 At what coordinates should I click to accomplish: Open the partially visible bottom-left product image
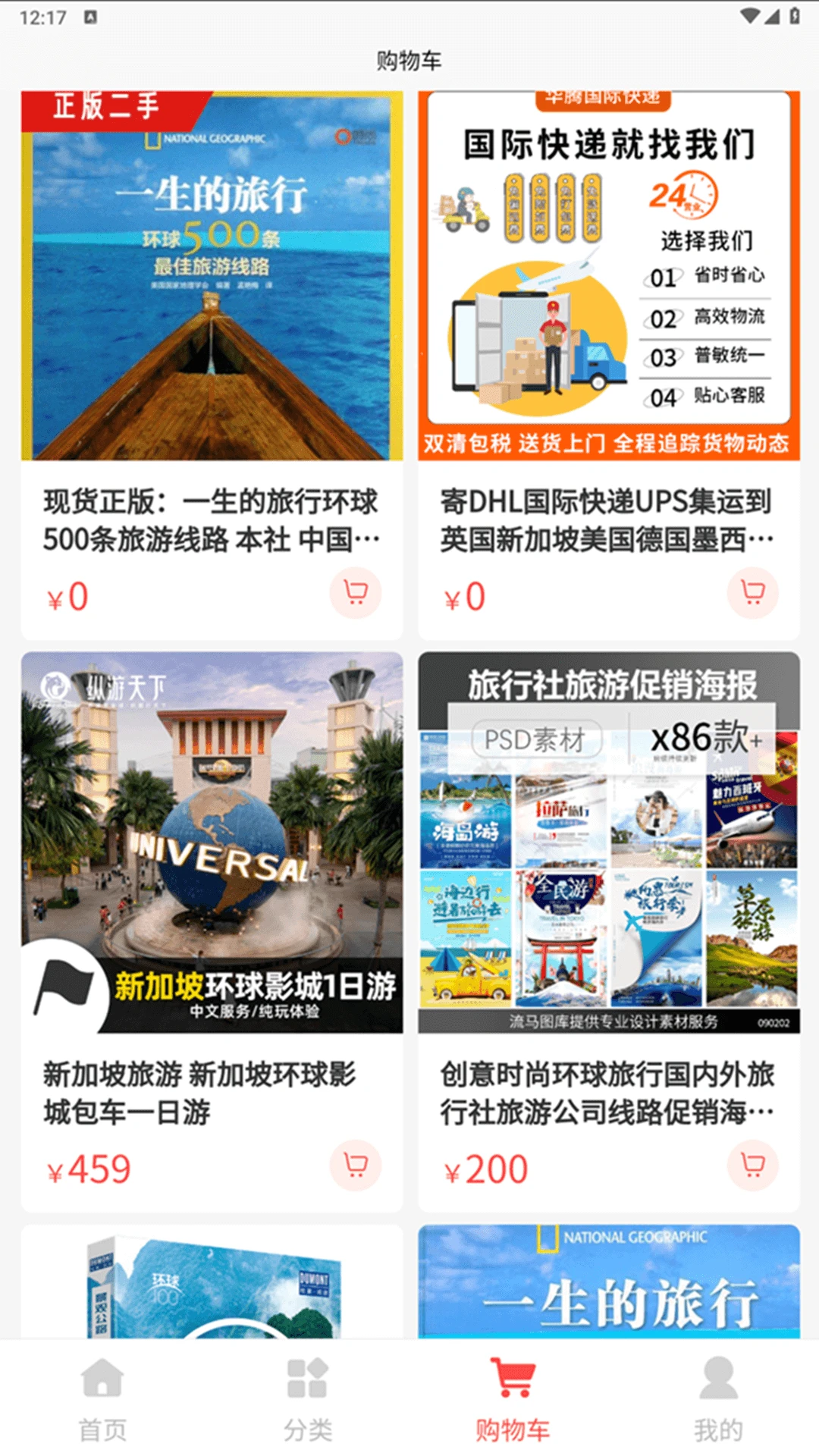coord(212,1289)
